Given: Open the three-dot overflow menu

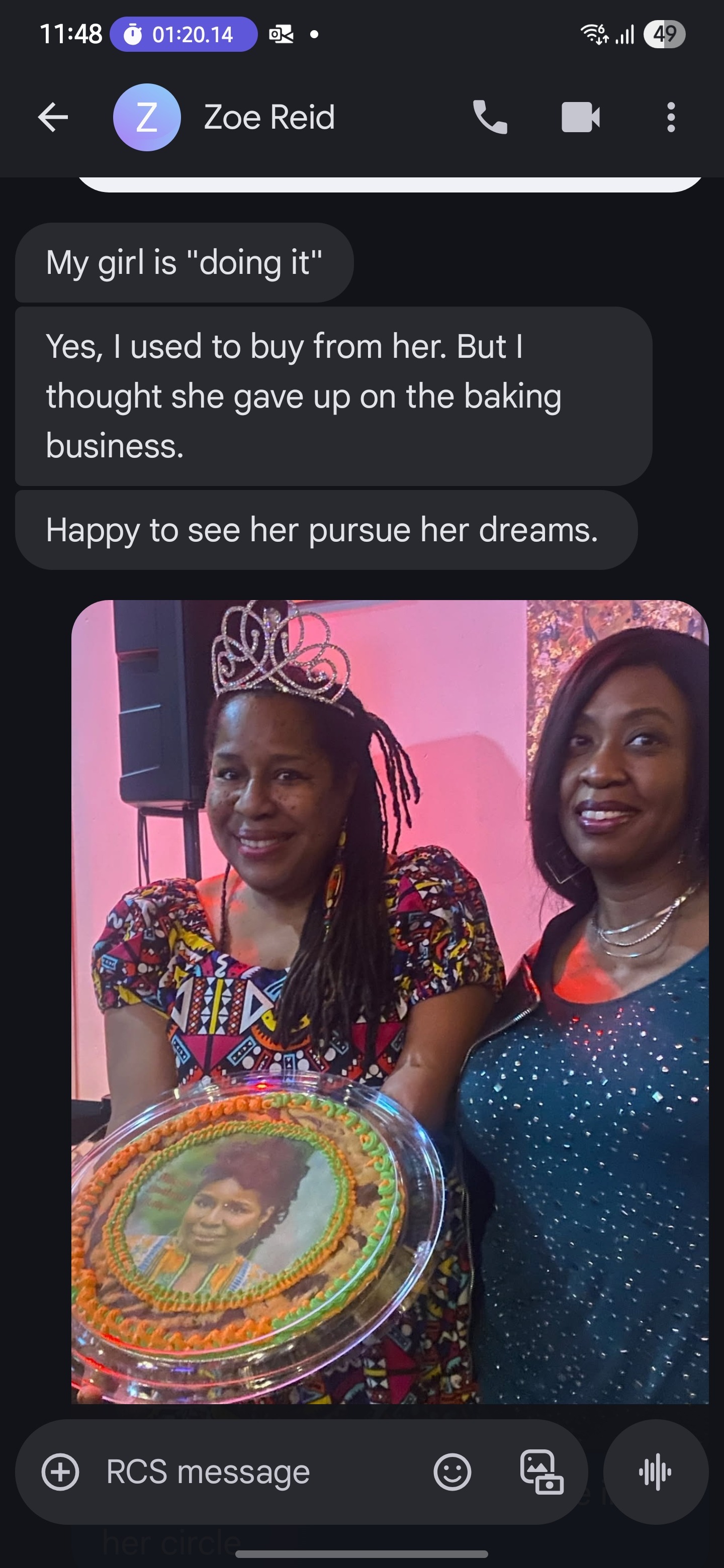Looking at the screenshot, I should tap(670, 117).
